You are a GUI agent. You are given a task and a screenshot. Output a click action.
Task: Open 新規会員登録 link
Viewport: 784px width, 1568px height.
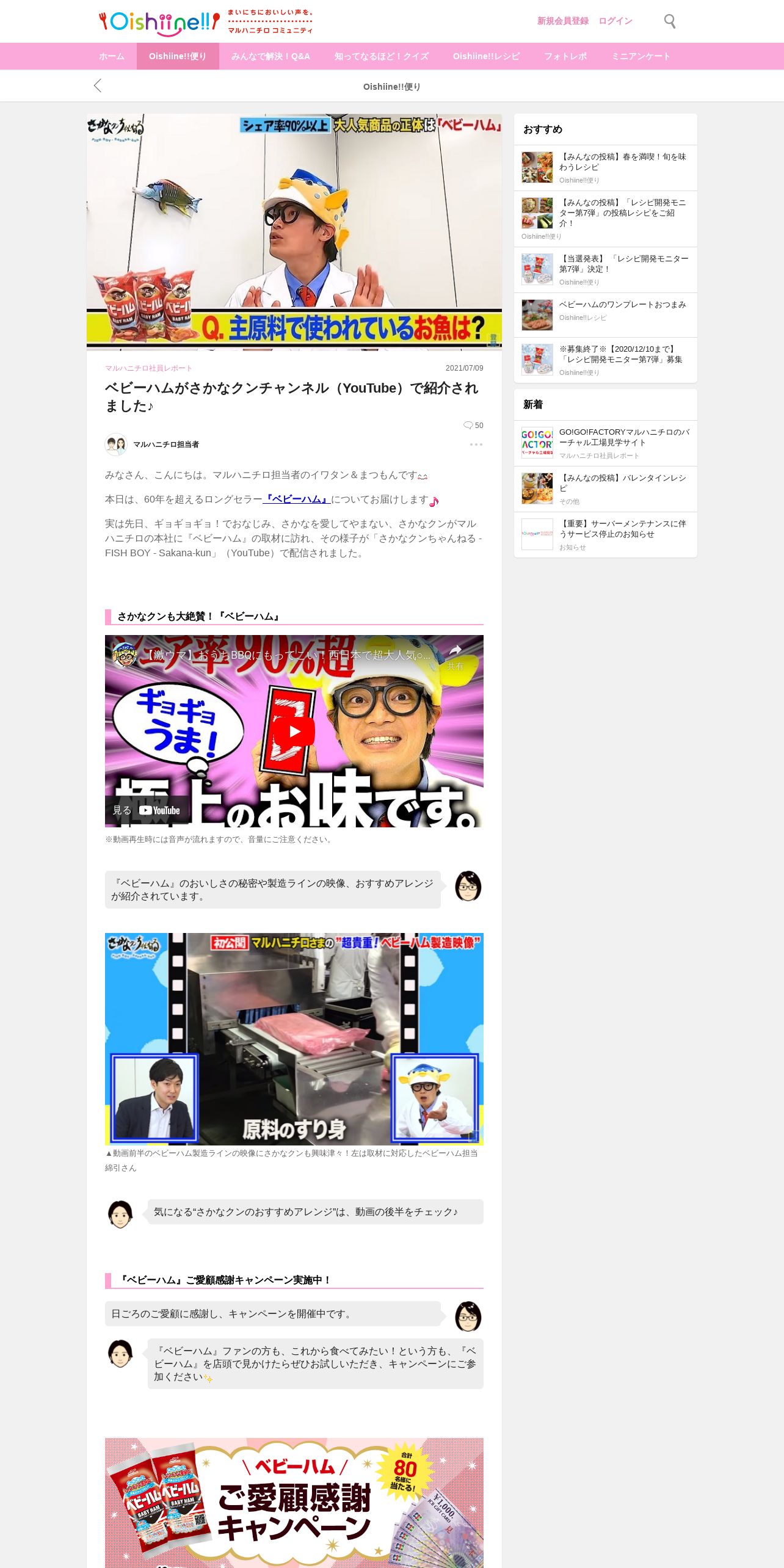[562, 21]
